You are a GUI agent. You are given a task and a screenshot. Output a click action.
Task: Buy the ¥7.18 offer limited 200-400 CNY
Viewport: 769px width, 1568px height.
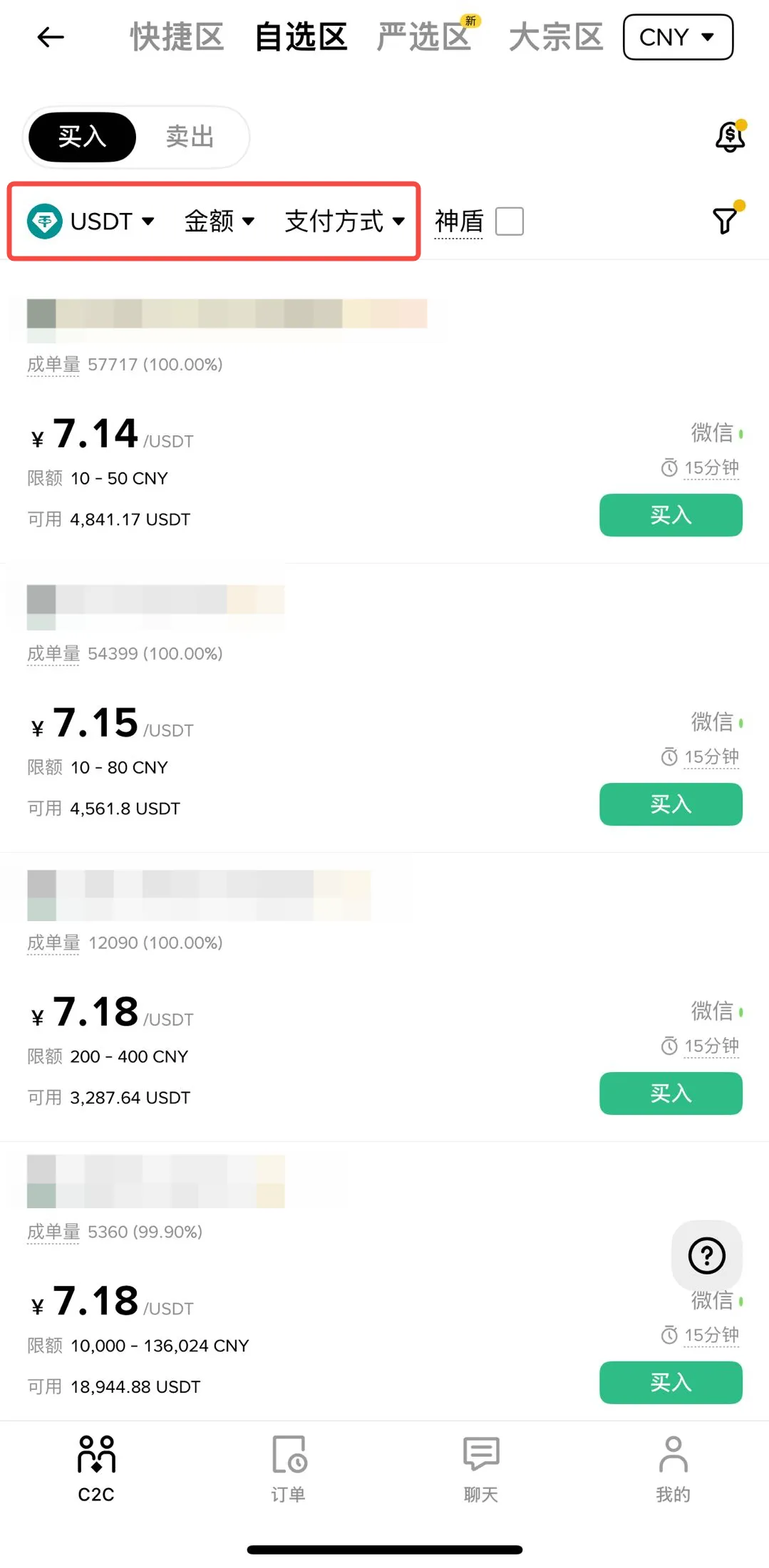[670, 1094]
